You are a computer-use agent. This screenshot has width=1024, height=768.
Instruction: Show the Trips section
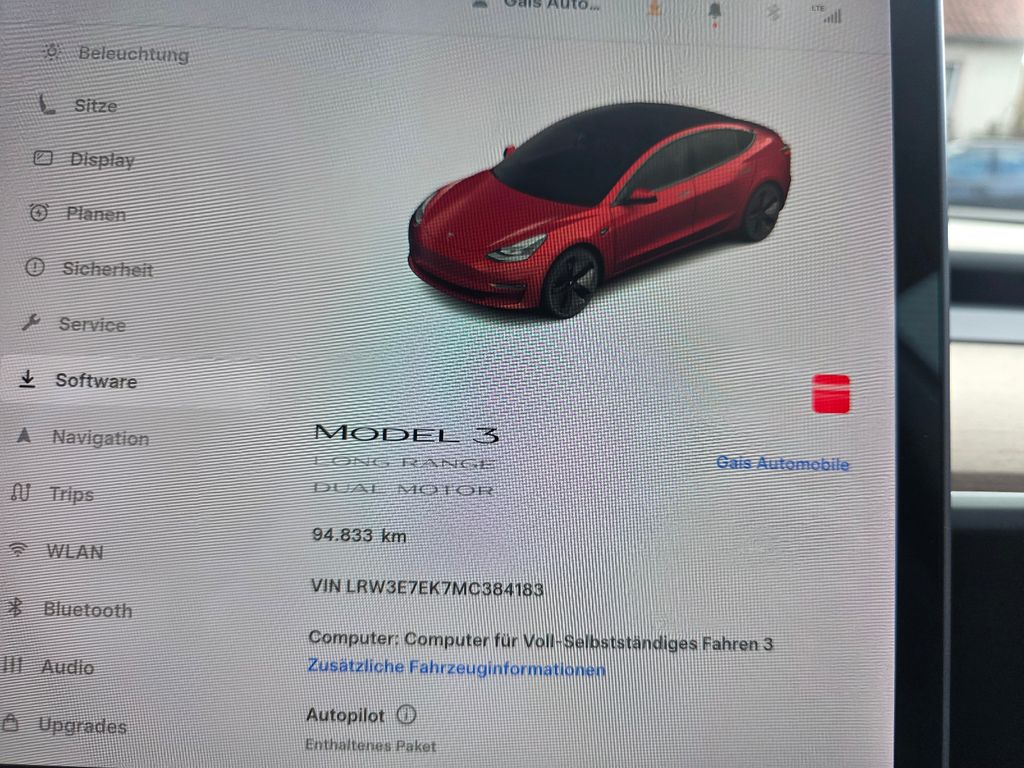click(71, 493)
